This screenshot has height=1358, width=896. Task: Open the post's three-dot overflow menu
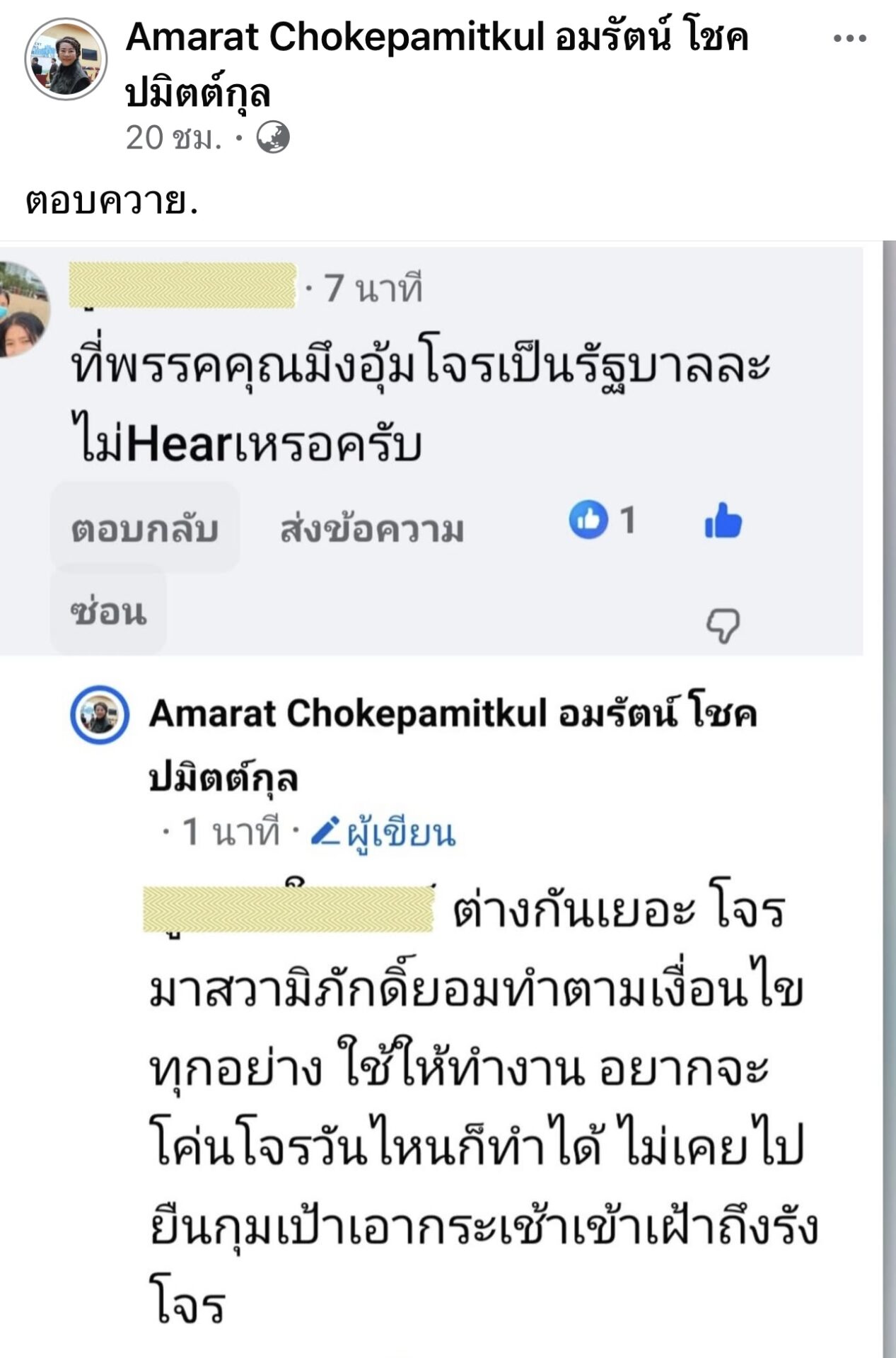tap(849, 39)
